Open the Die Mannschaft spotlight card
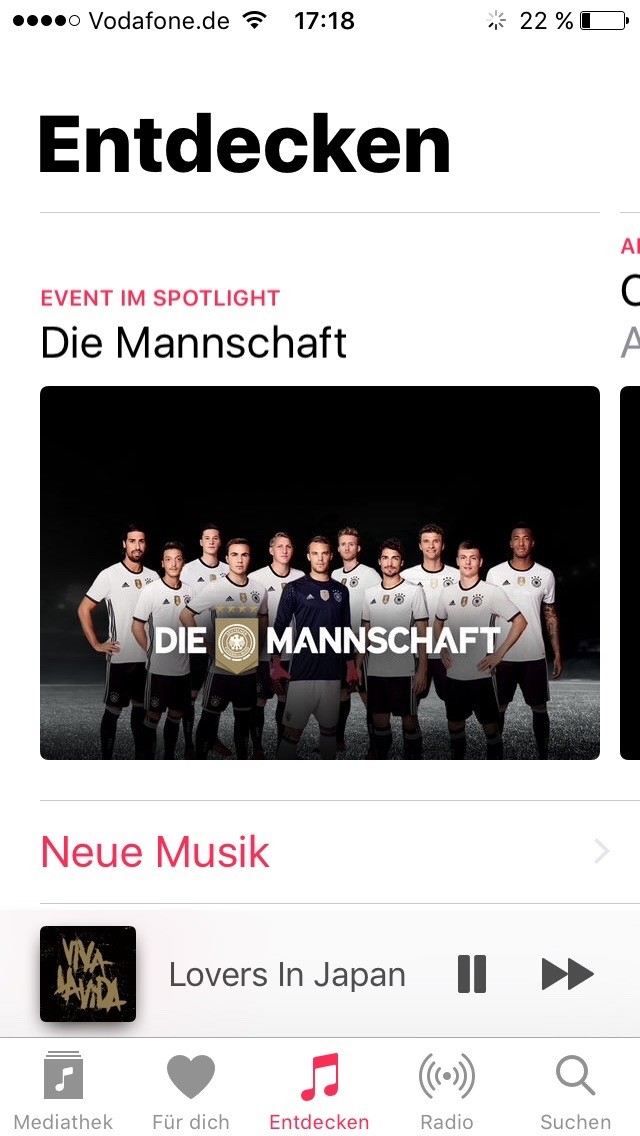 (x=320, y=572)
